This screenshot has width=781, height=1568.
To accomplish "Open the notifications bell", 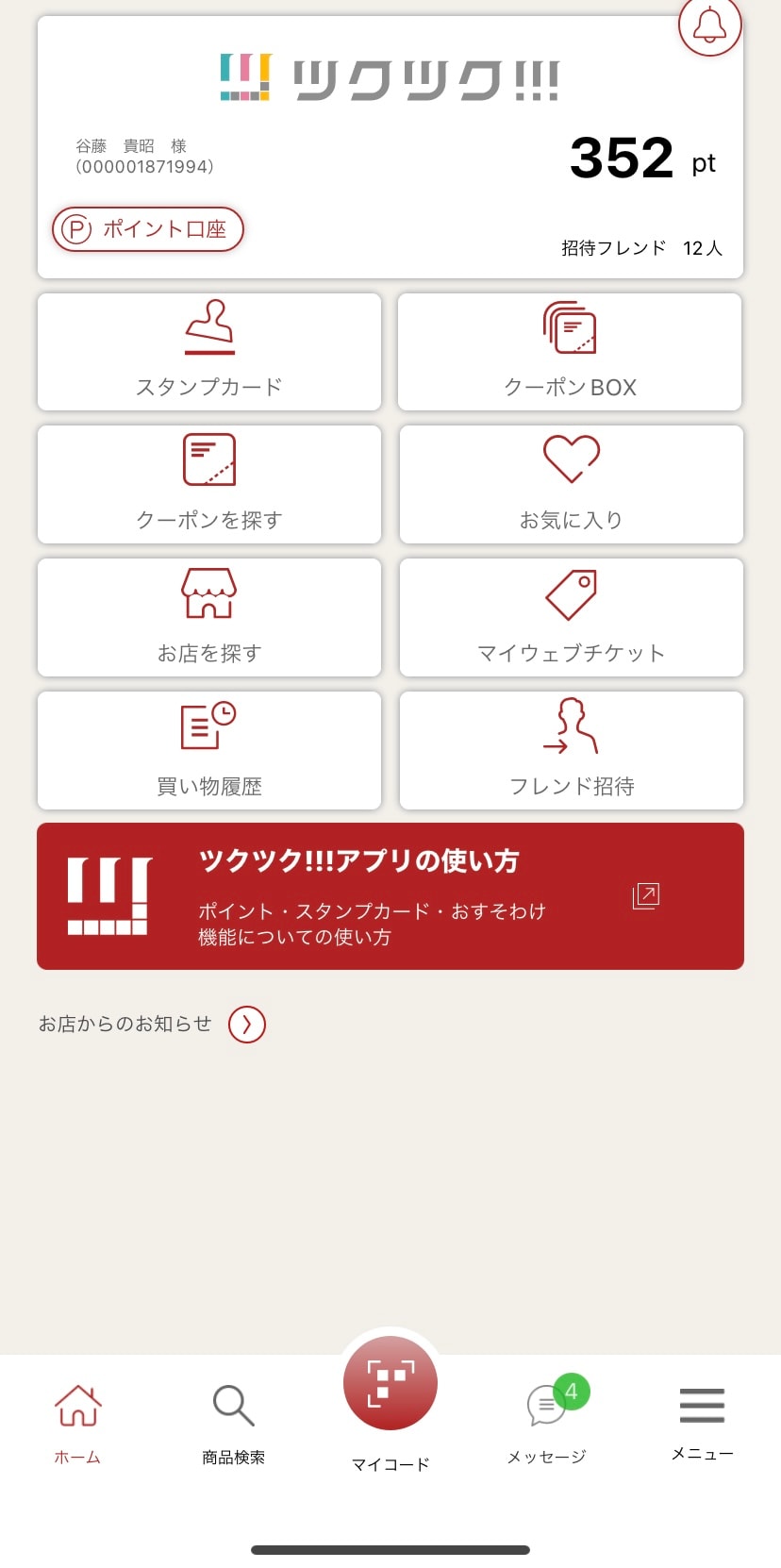I will [709, 25].
